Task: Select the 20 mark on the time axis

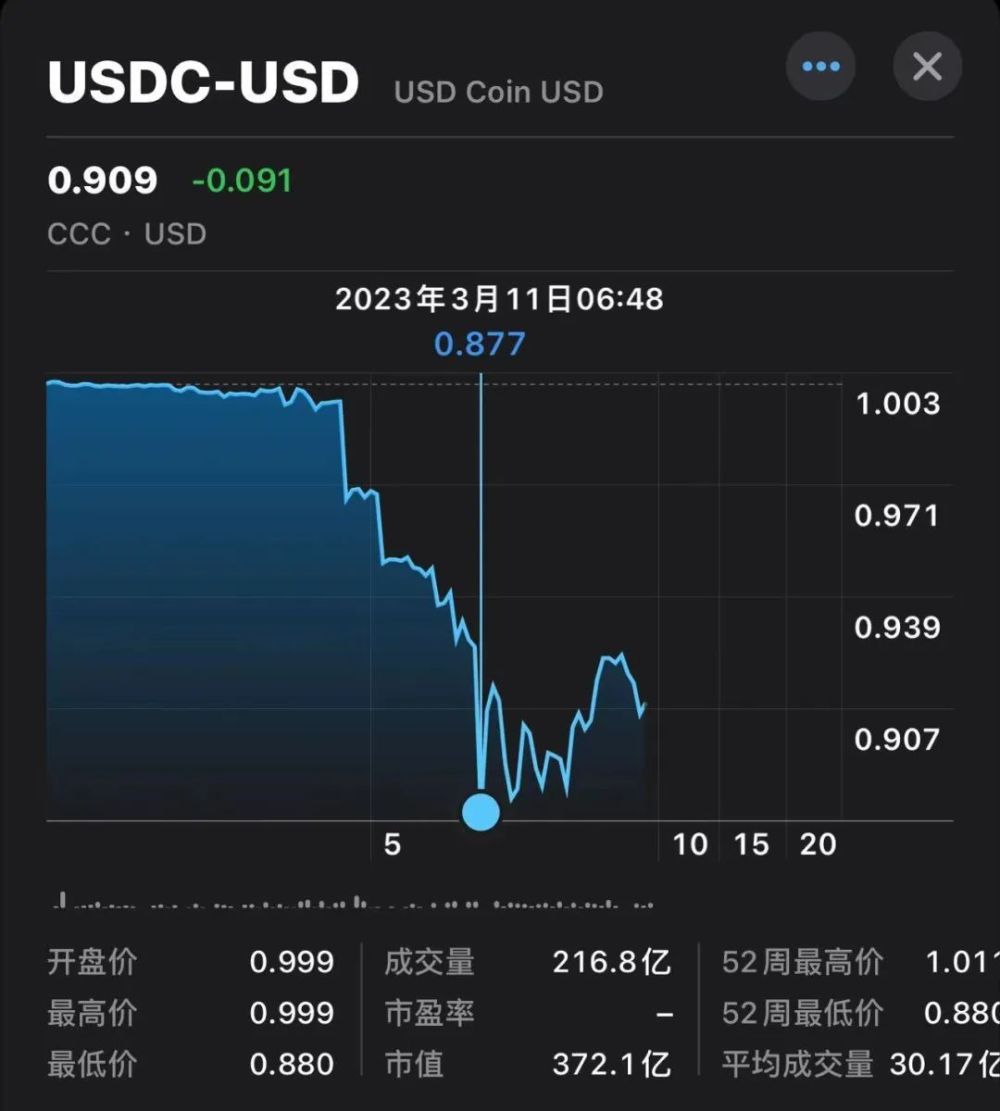Action: click(818, 845)
